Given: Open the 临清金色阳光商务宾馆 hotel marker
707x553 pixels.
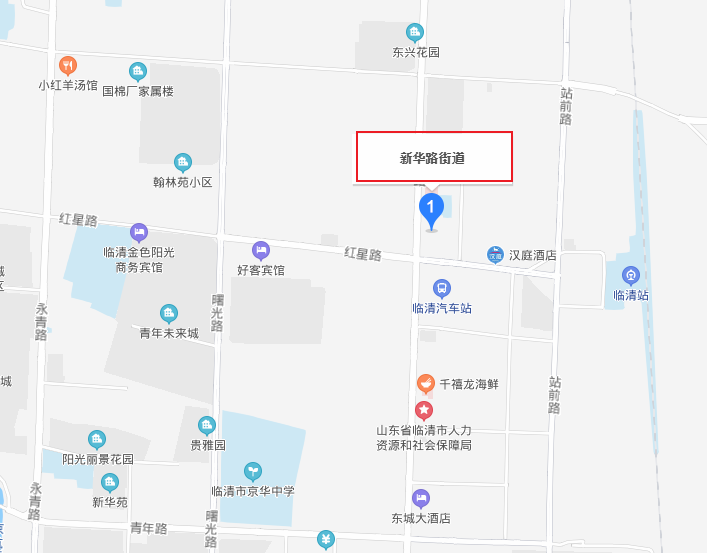Looking at the screenshot, I should click(138, 232).
